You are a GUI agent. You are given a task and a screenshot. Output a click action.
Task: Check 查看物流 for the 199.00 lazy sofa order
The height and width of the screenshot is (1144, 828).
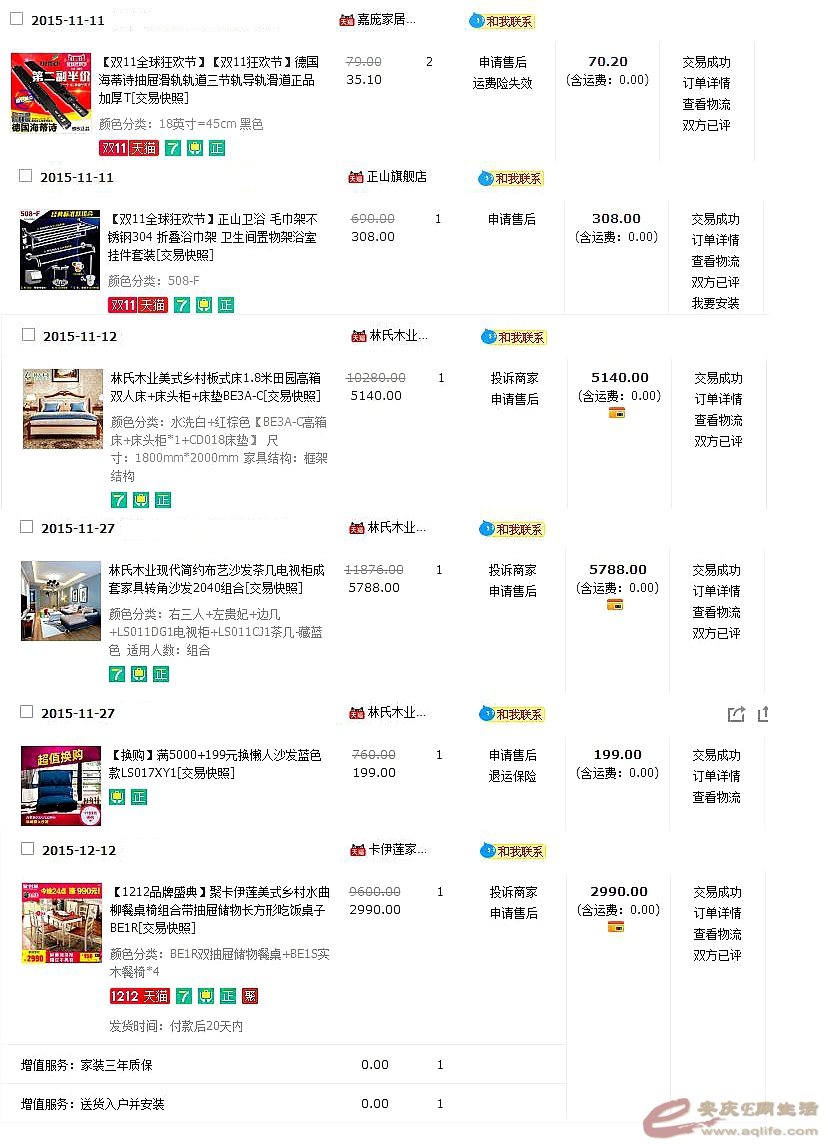[x=716, y=797]
